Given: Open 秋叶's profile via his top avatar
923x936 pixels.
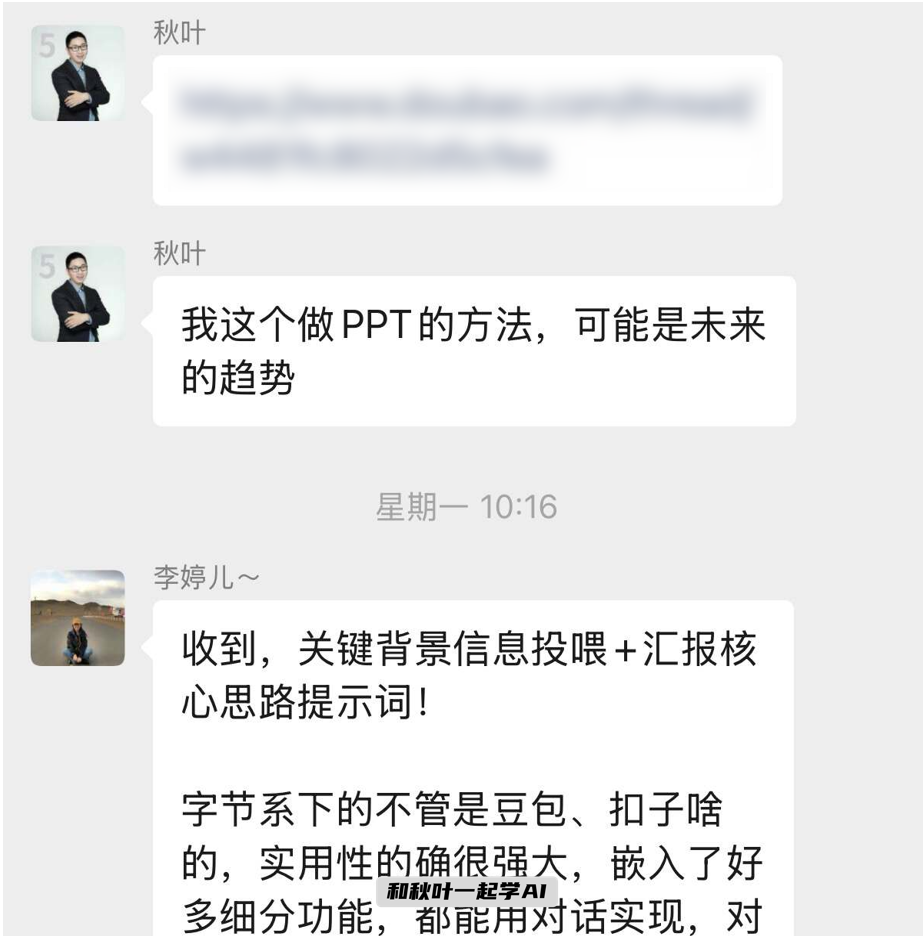Looking at the screenshot, I should [x=78, y=75].
